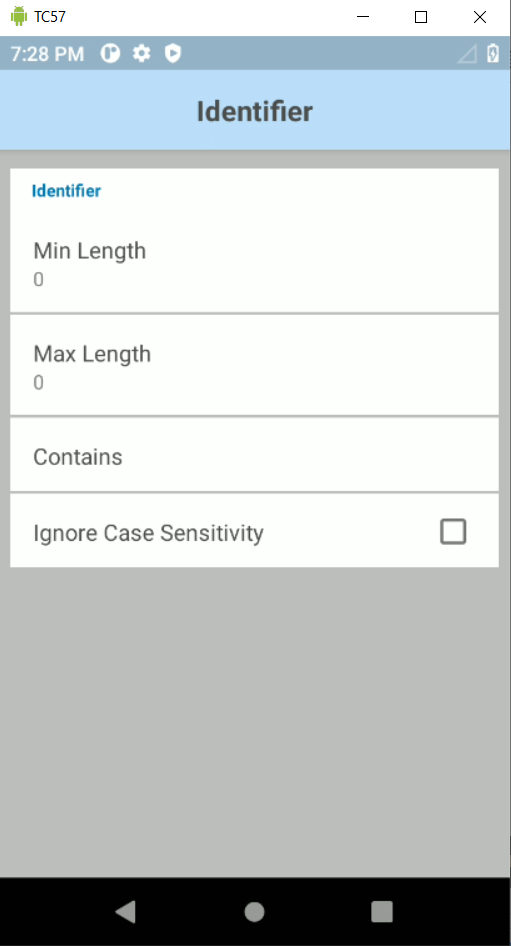Open the Min Length setting
The width and height of the screenshot is (511, 946).
coord(254,264)
